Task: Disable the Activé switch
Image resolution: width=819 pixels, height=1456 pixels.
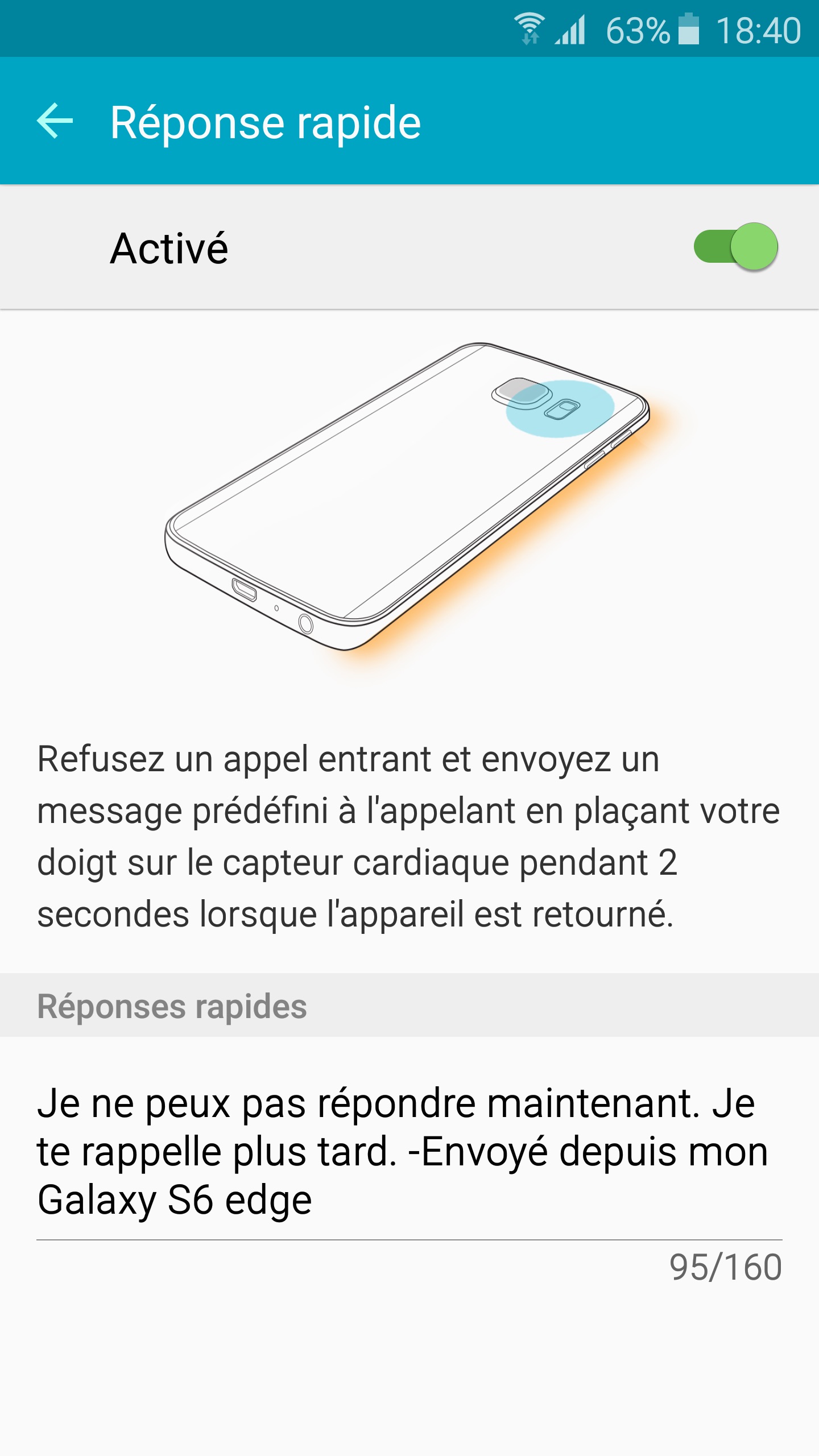Action: (x=735, y=247)
